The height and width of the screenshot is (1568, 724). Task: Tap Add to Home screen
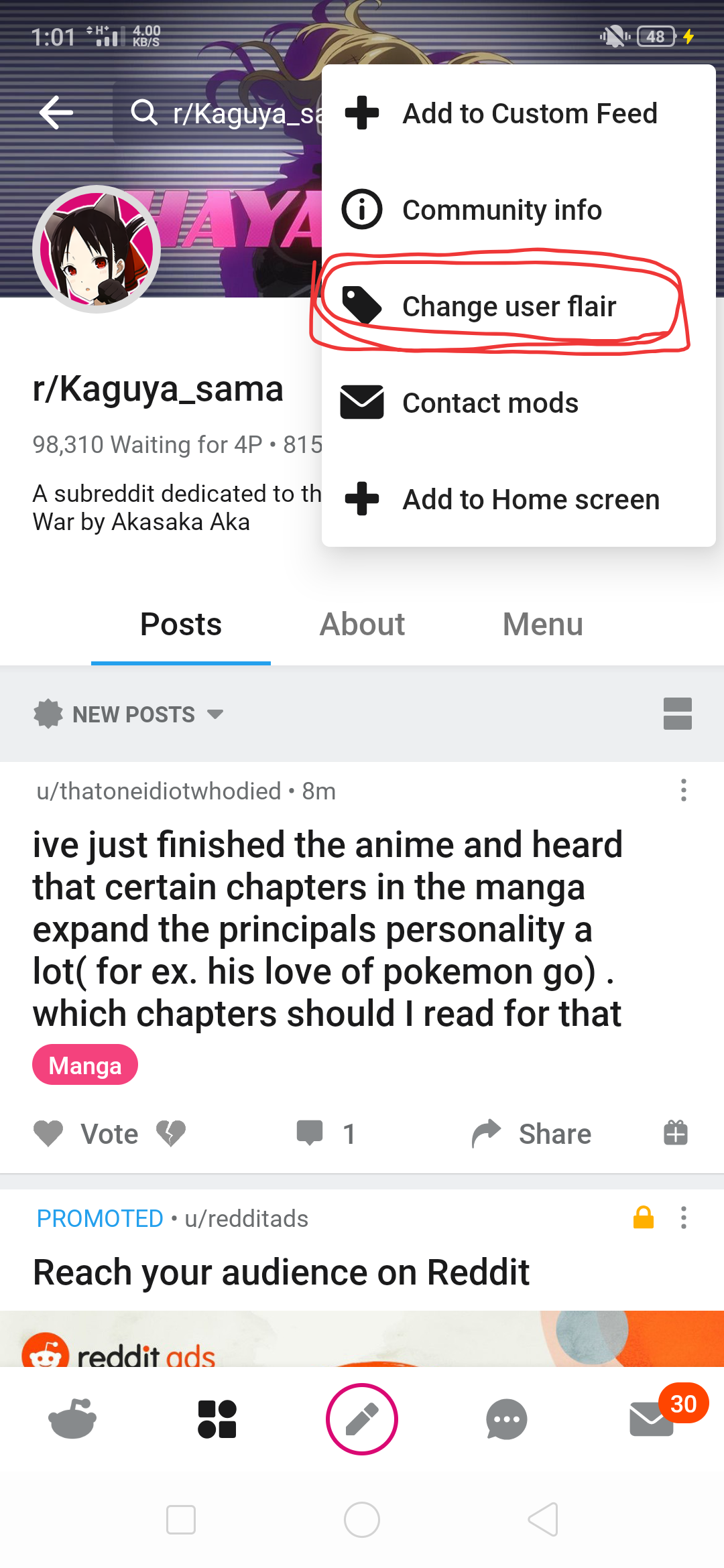point(518,499)
